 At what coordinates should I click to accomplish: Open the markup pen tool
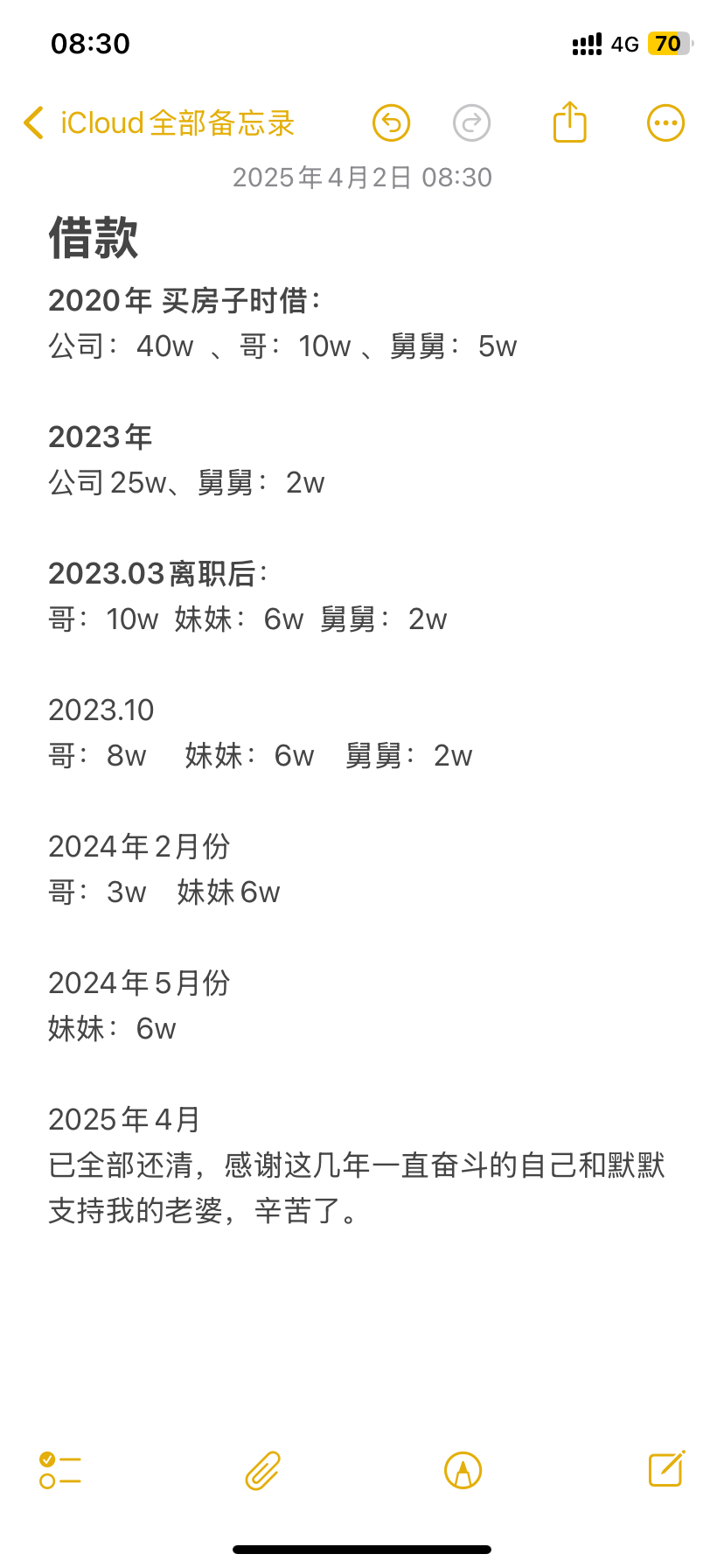tap(463, 1470)
